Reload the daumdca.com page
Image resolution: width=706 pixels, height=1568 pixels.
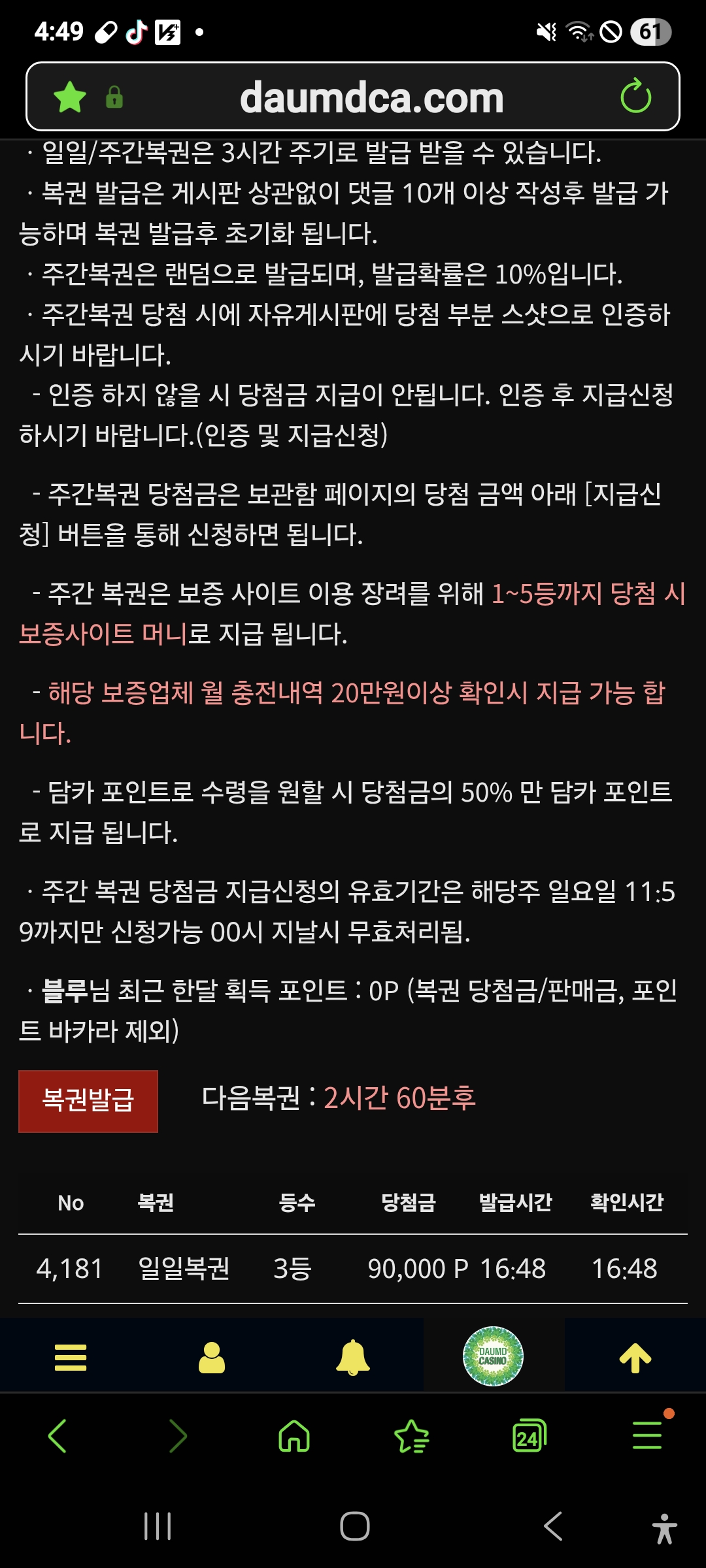coord(635,97)
